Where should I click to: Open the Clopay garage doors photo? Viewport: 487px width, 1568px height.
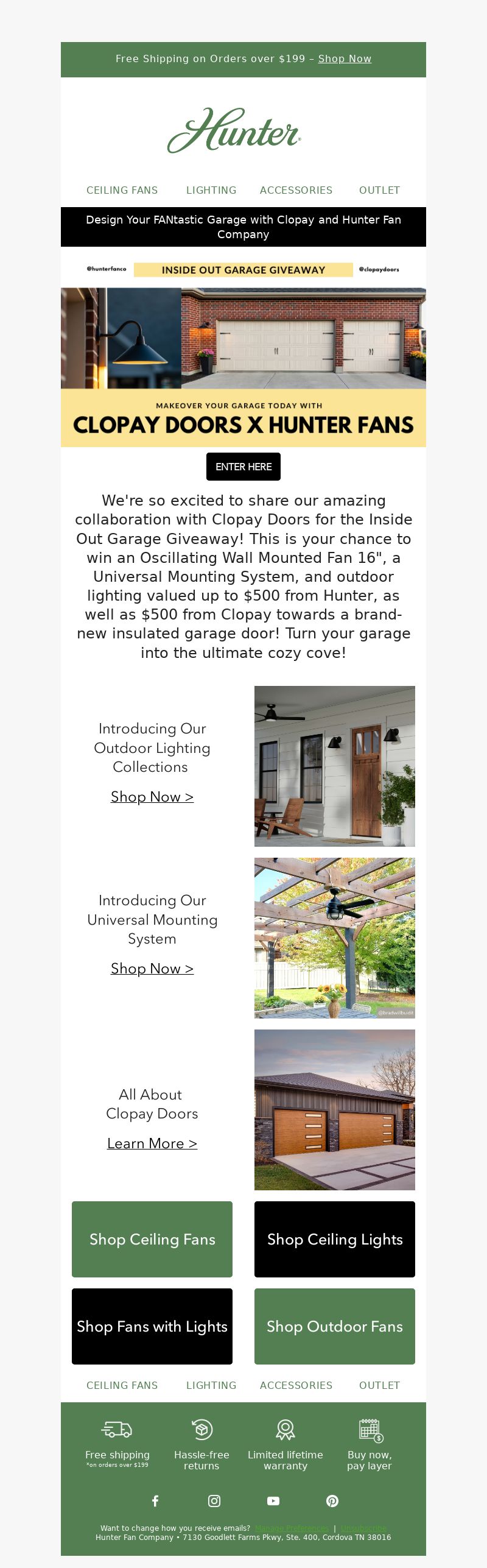coord(335,1110)
